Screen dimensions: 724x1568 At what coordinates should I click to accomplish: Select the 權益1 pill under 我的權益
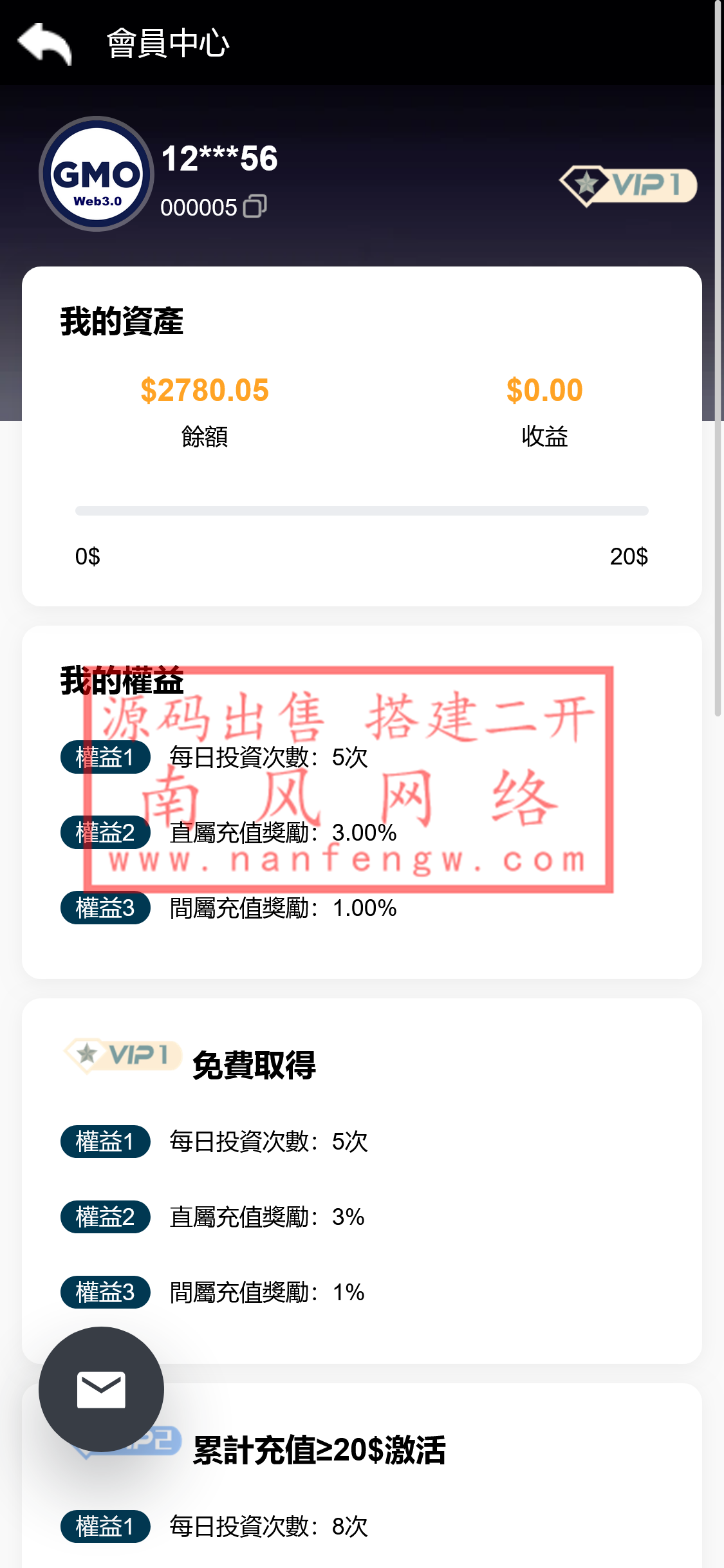pos(105,758)
